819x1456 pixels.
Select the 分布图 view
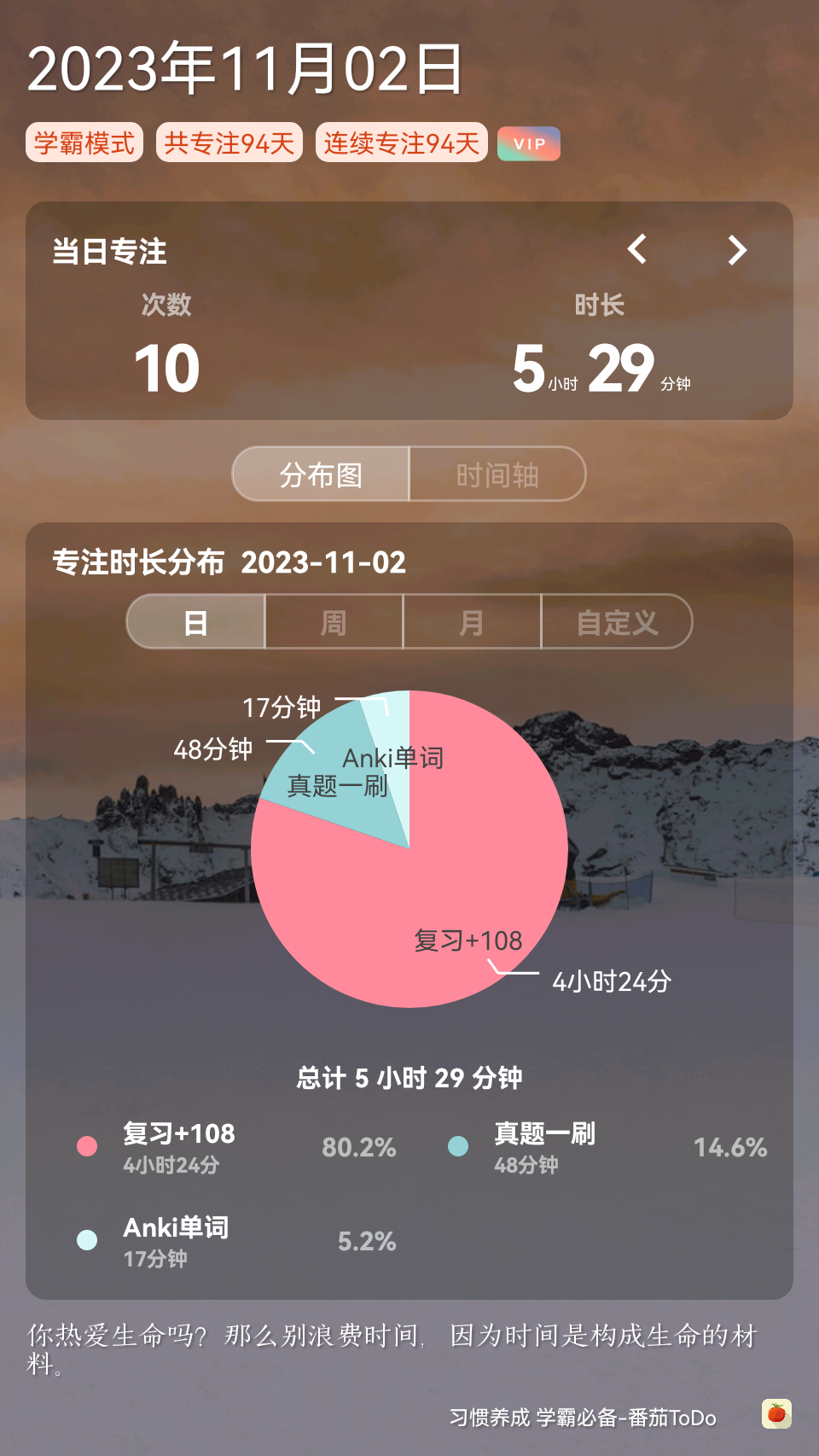(x=322, y=475)
